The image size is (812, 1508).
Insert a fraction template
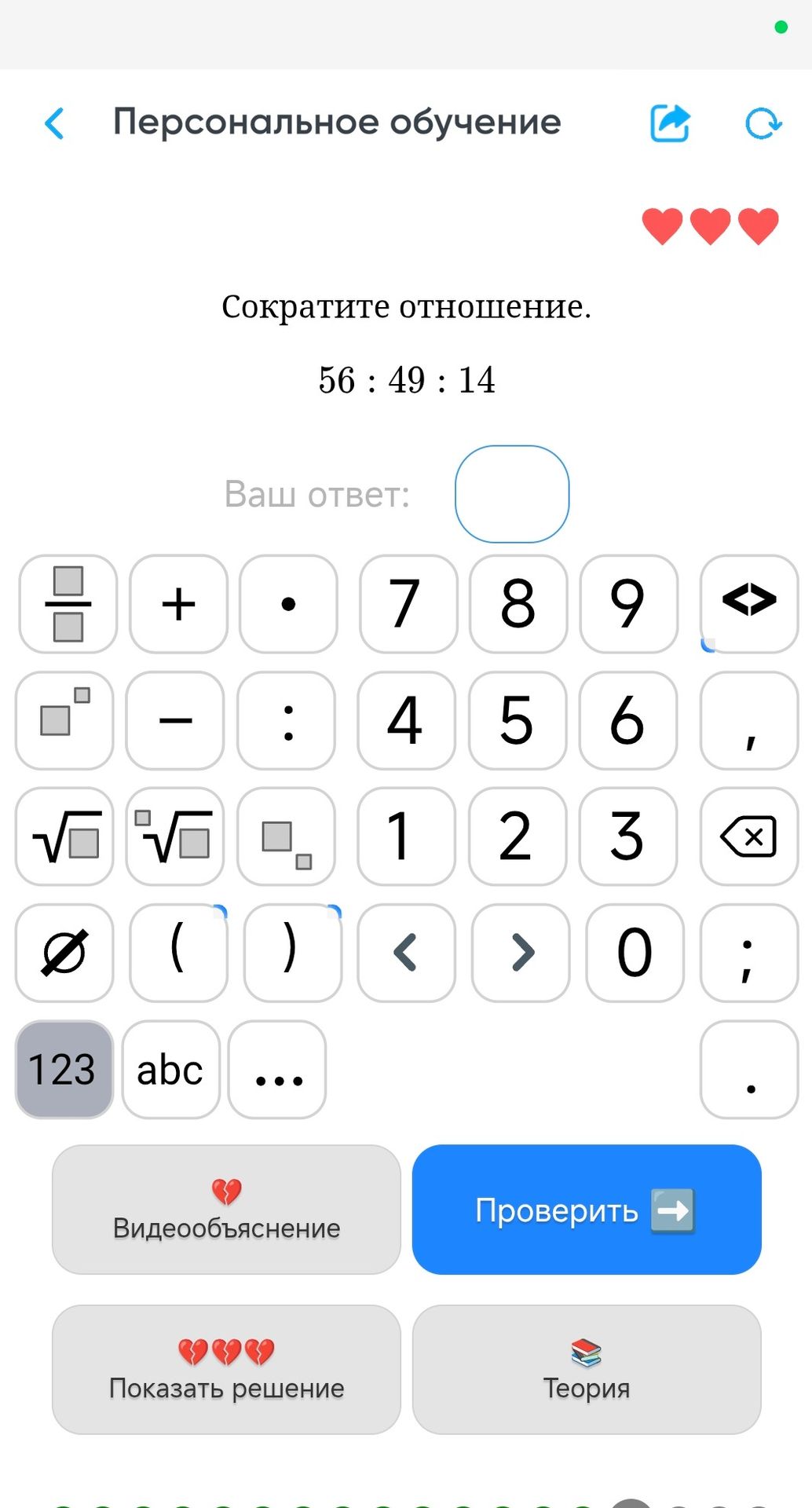pos(68,604)
